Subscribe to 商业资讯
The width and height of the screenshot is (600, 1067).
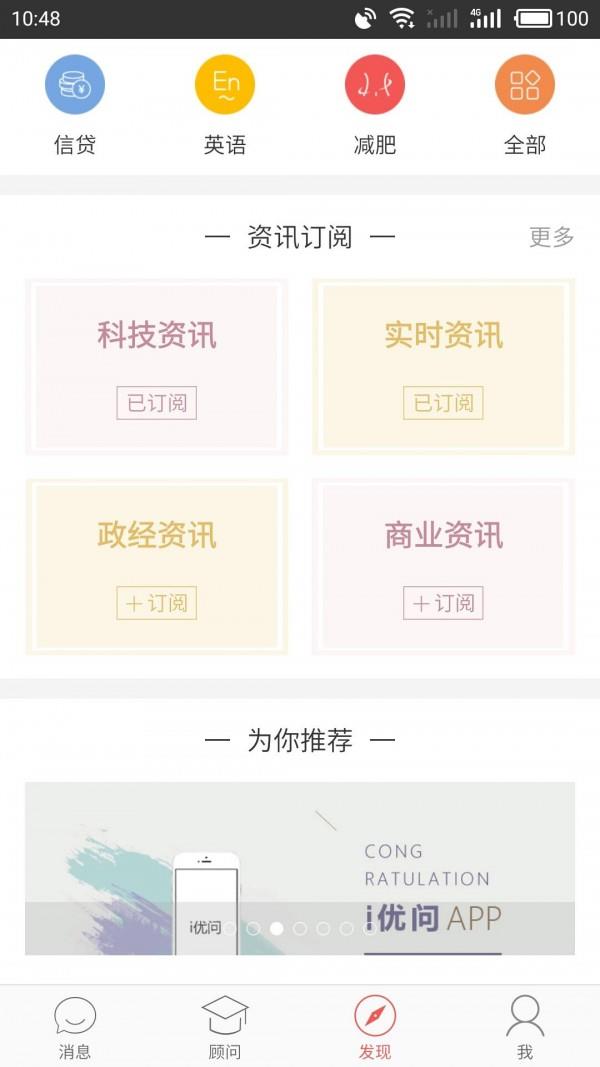point(444,603)
